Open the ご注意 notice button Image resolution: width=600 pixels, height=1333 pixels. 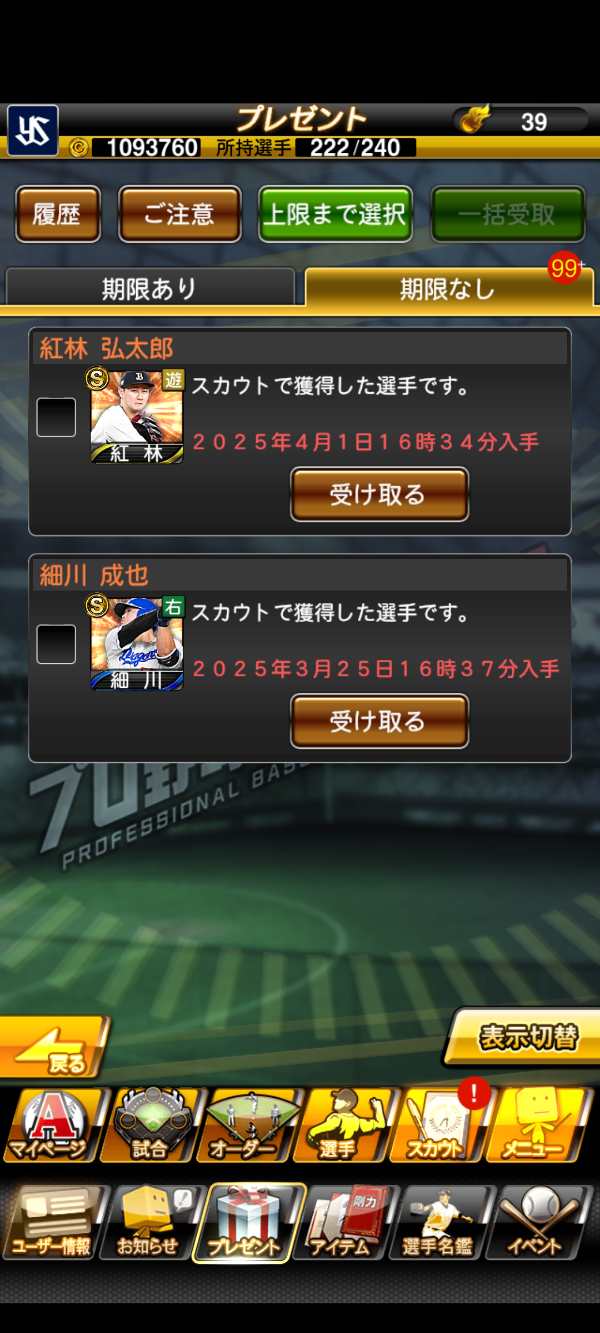pyautogui.click(x=180, y=214)
